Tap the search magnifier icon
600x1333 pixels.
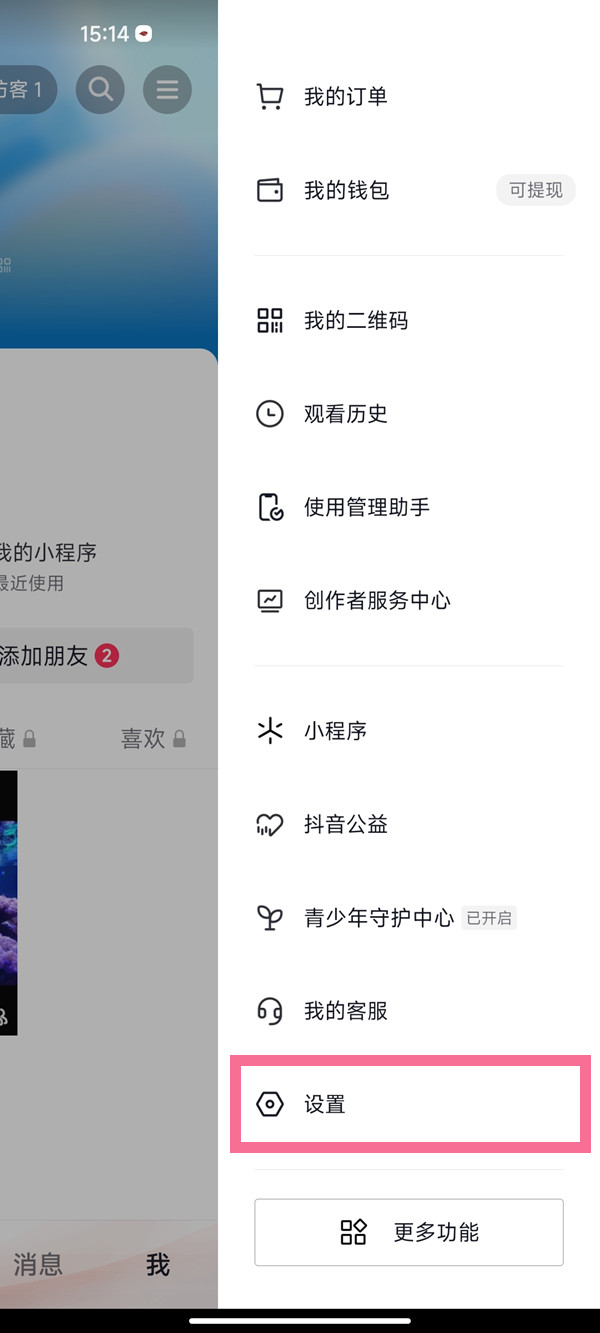100,89
